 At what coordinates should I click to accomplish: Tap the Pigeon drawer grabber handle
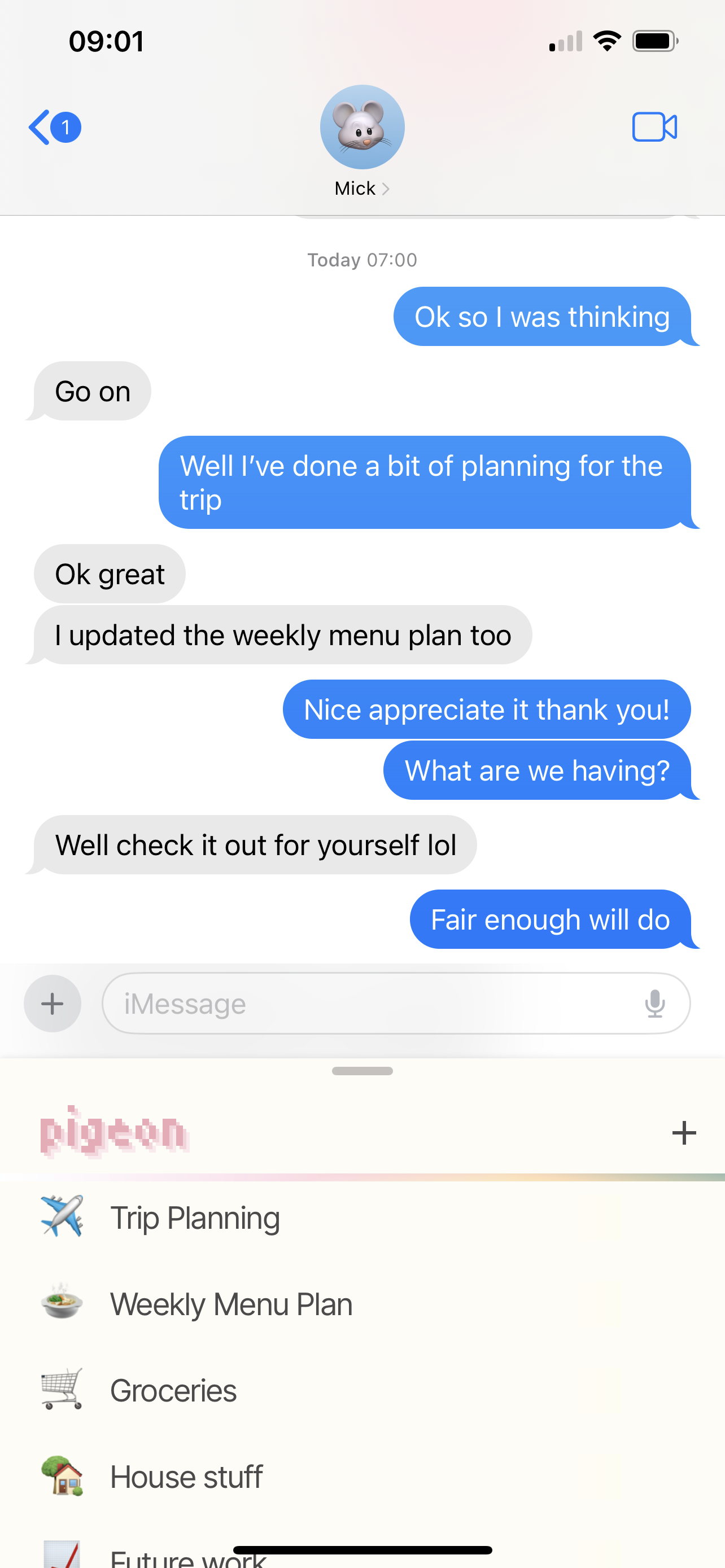coord(362,1071)
